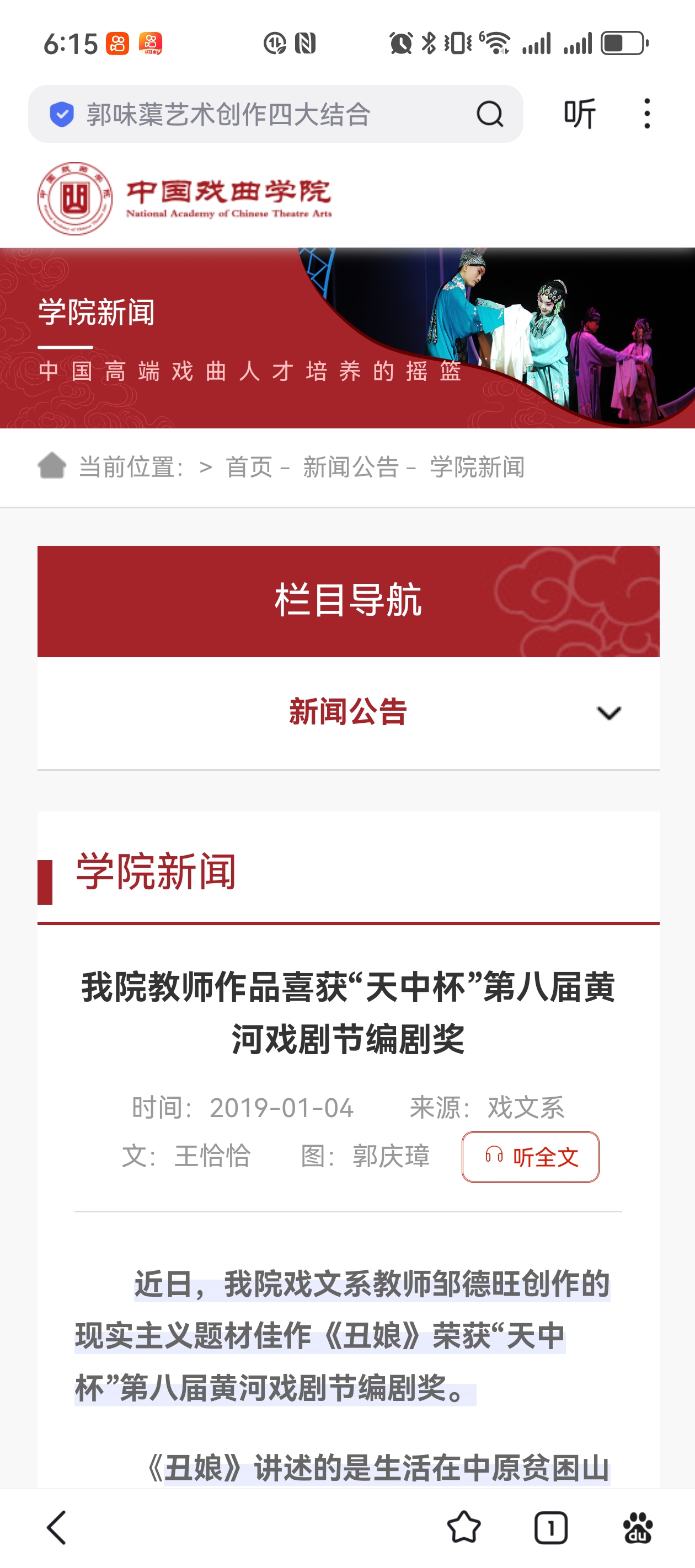Open the browser three-dot menu
Viewport: 695px width, 1568px height.
point(647,113)
